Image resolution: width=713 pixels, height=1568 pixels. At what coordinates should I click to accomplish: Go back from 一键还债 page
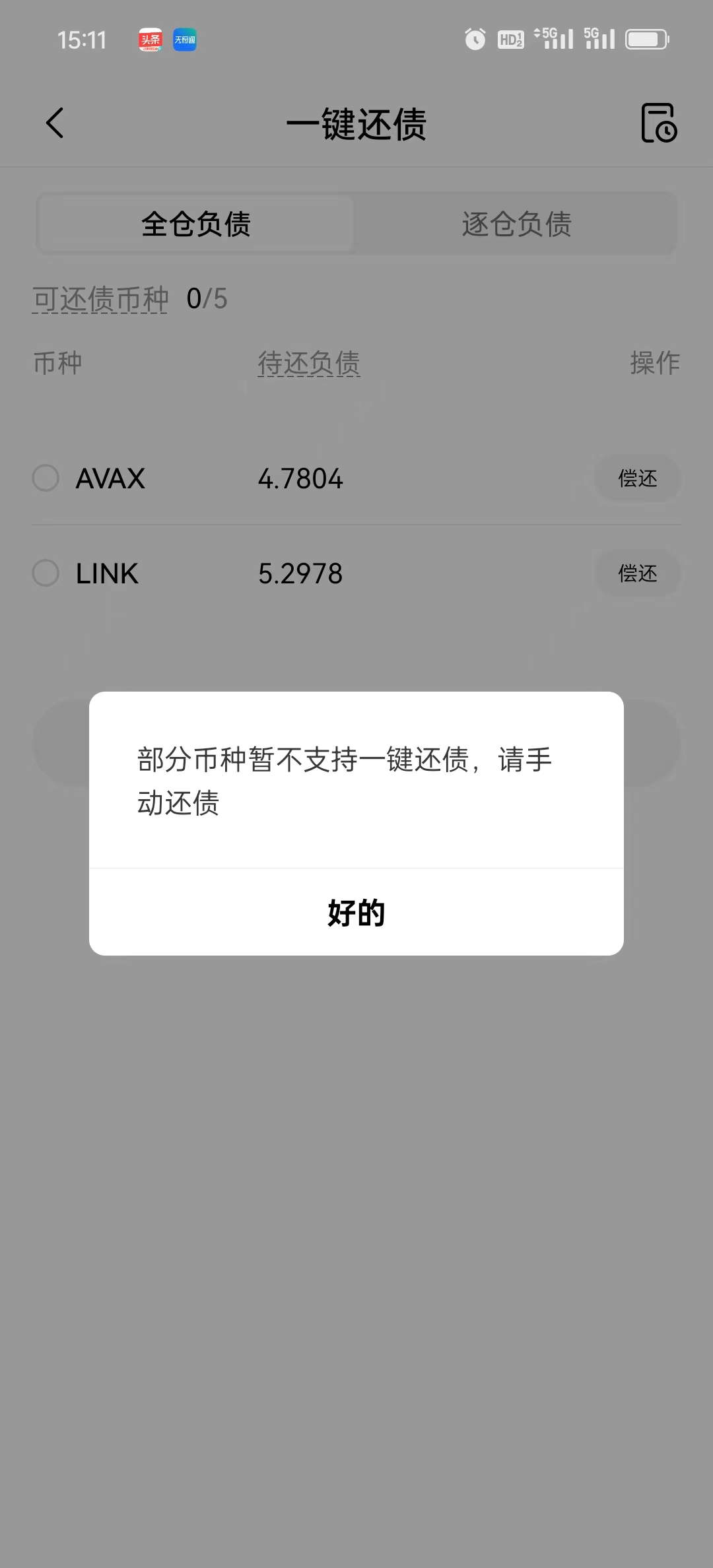click(55, 123)
